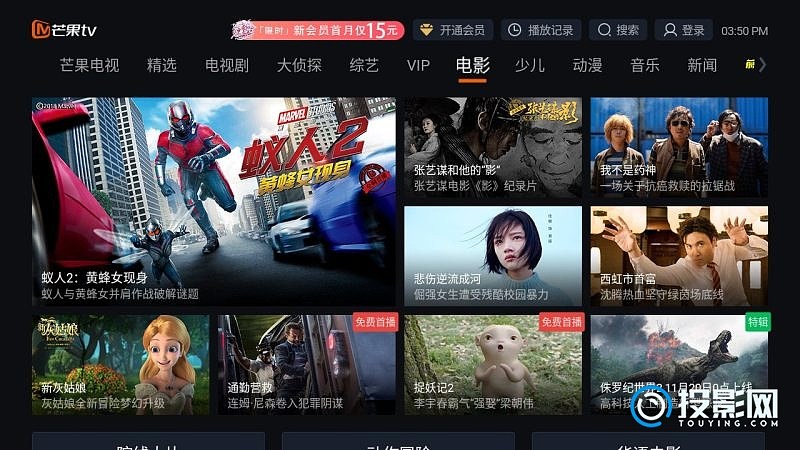The image size is (800, 450).
Task: Switch to the 音乐 tab
Action: point(645,66)
